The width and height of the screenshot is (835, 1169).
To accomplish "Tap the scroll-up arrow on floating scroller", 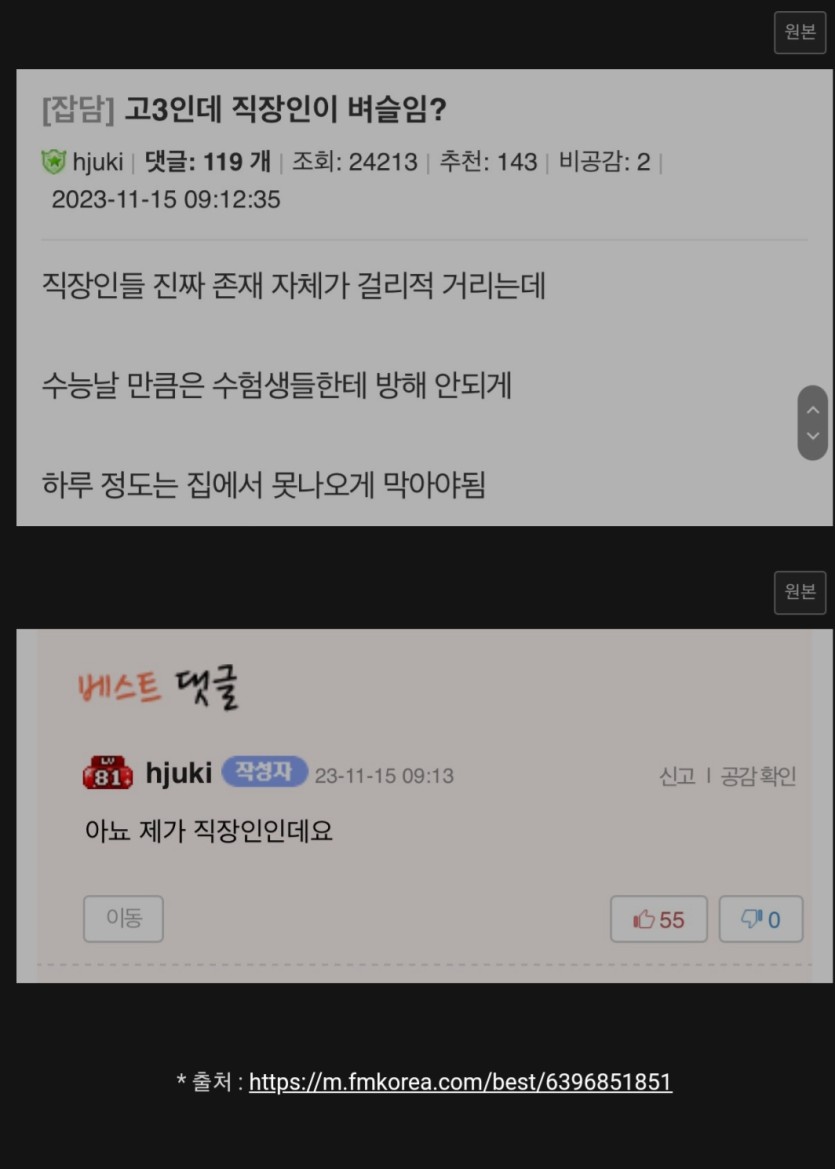I will click(812, 410).
